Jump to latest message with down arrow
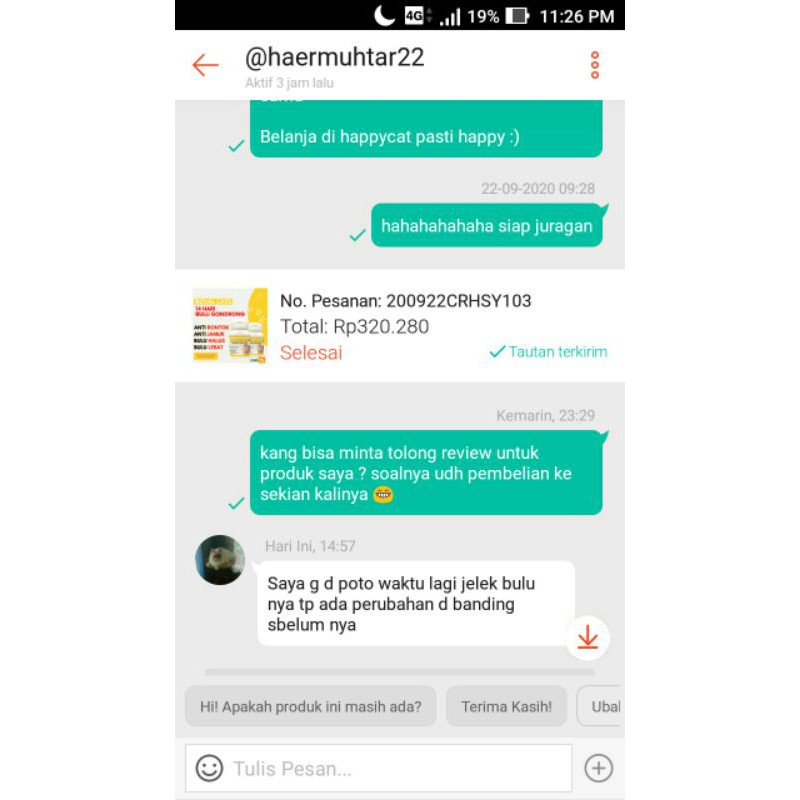Image resolution: width=800 pixels, height=800 pixels. 588,638
